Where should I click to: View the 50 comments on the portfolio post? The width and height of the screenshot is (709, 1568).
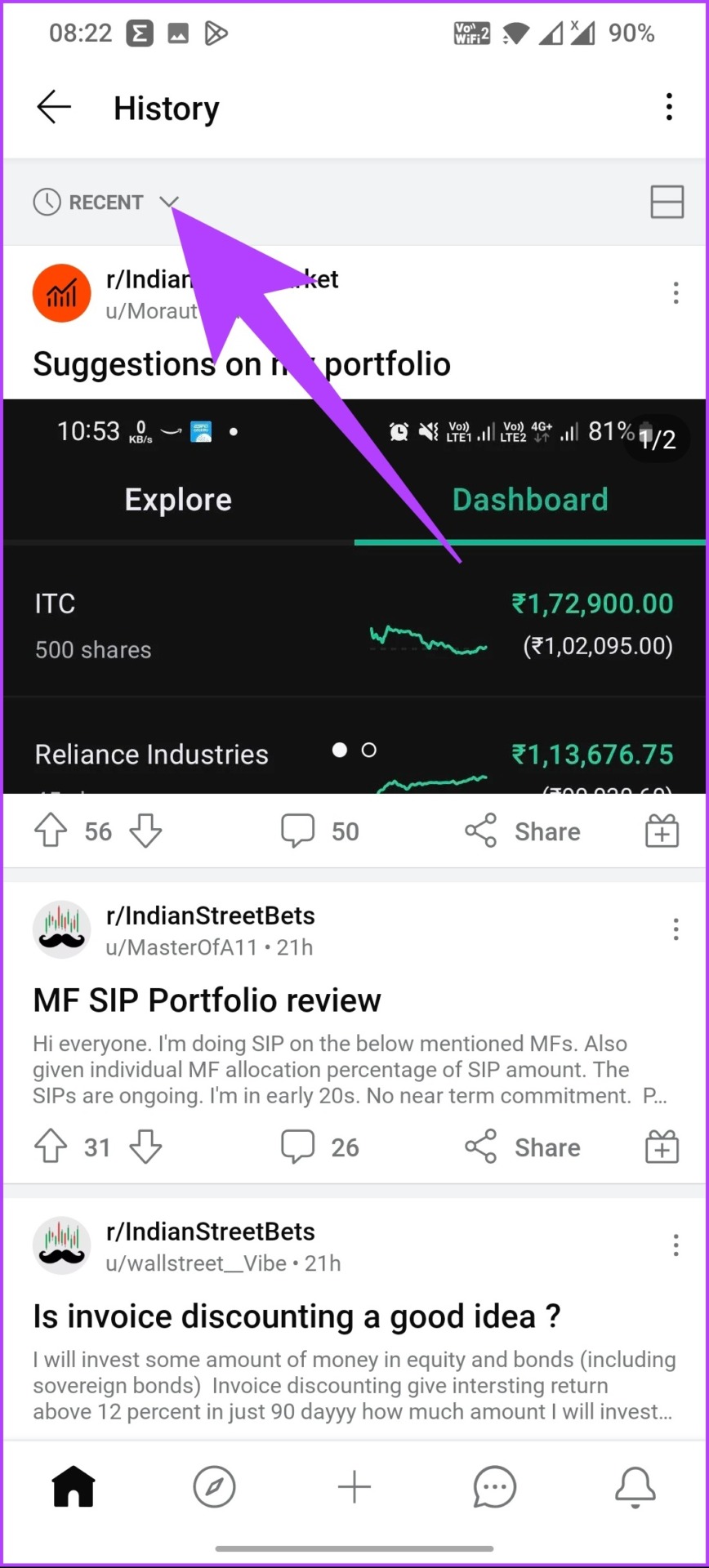(320, 831)
